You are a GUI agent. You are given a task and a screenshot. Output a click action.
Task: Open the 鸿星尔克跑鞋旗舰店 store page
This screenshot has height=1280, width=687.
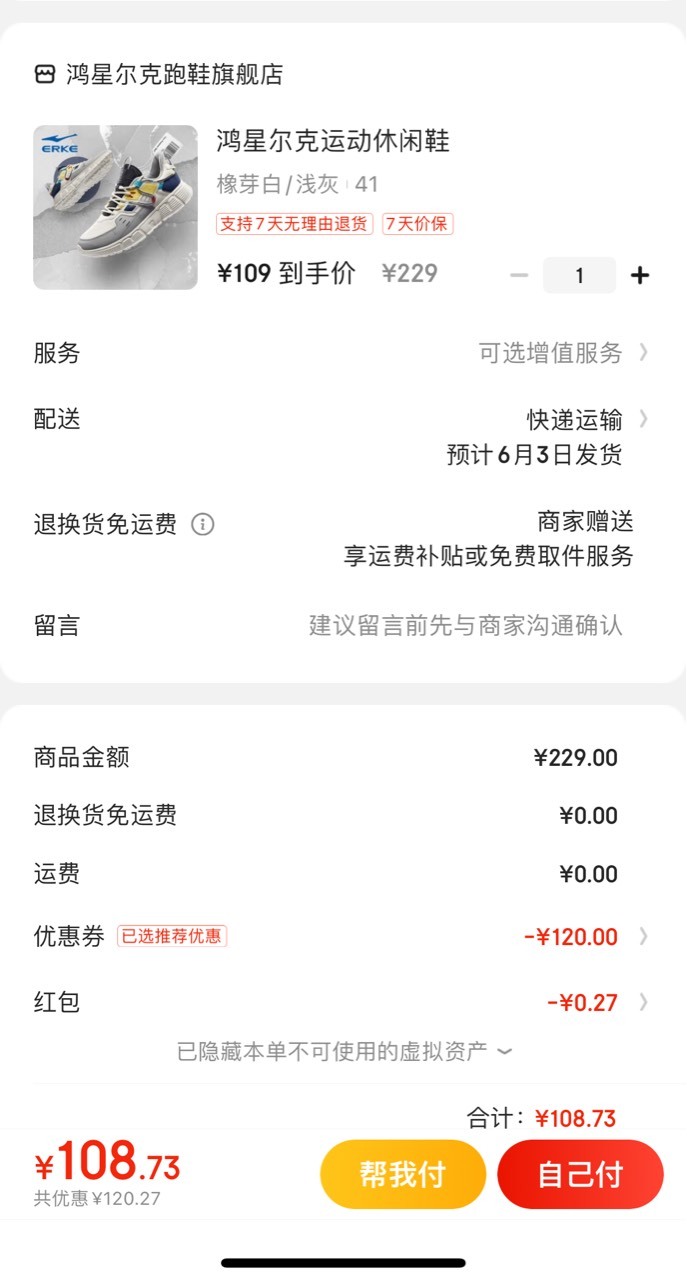pyautogui.click(x=159, y=74)
